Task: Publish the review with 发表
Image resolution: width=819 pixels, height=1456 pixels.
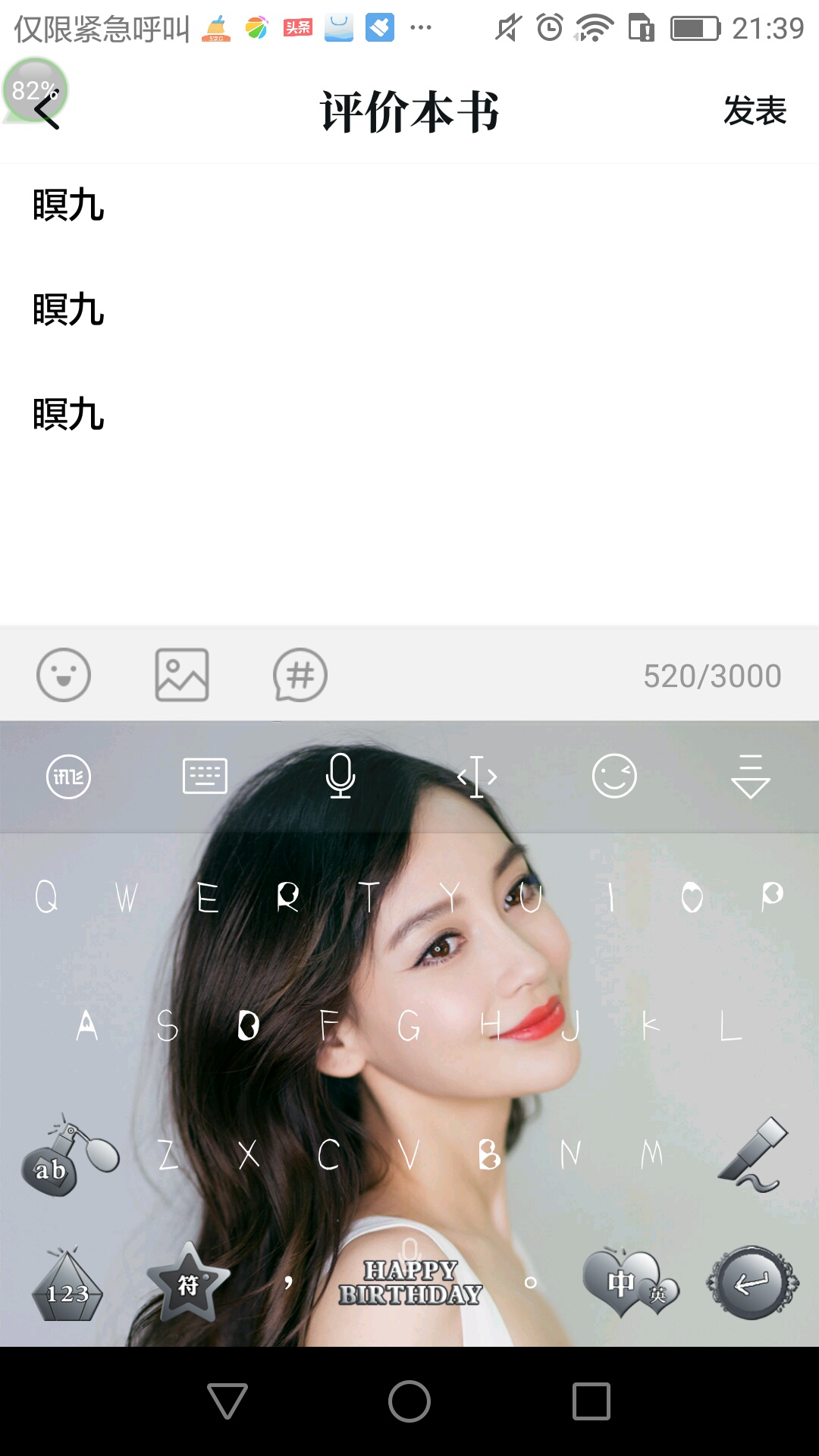Action: pyautogui.click(x=755, y=111)
